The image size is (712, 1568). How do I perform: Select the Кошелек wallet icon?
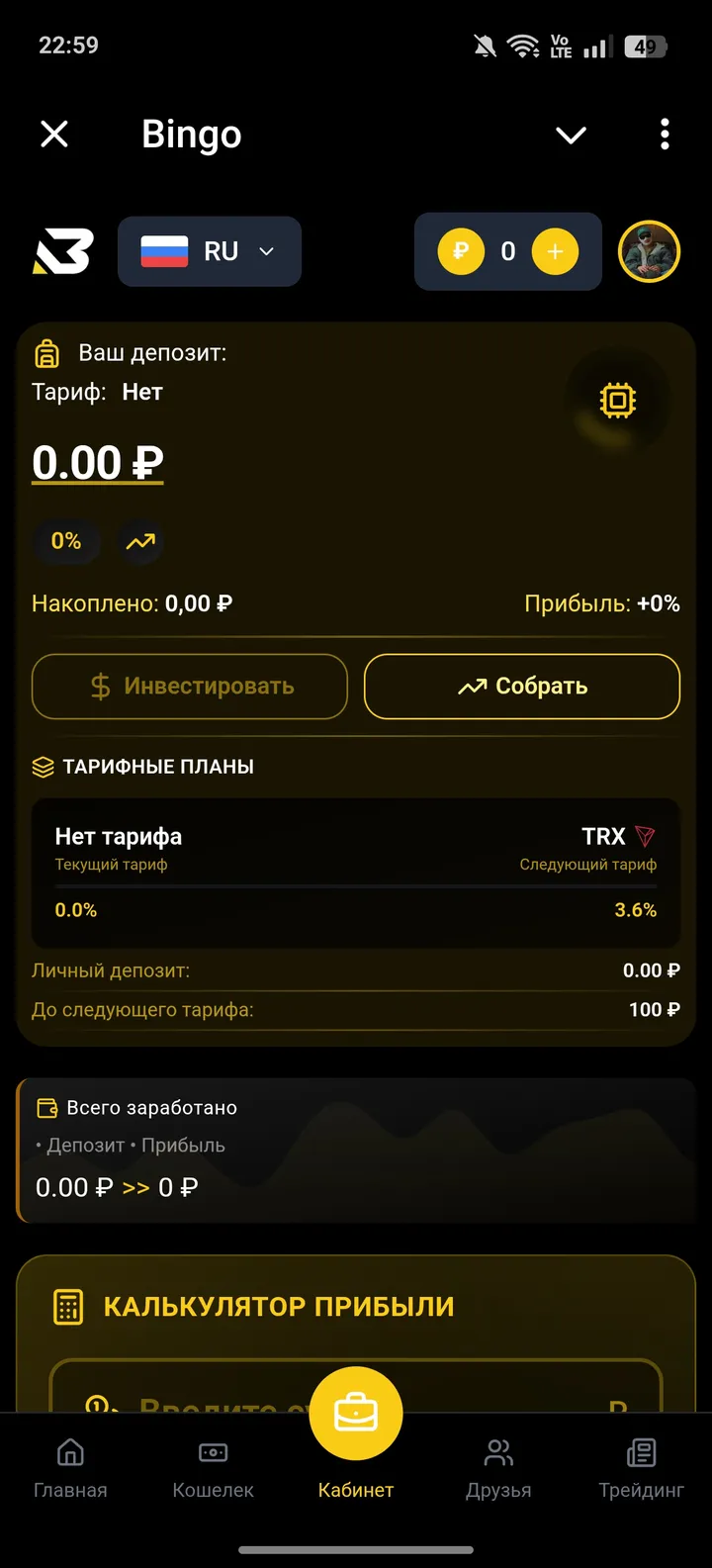coord(213,1450)
